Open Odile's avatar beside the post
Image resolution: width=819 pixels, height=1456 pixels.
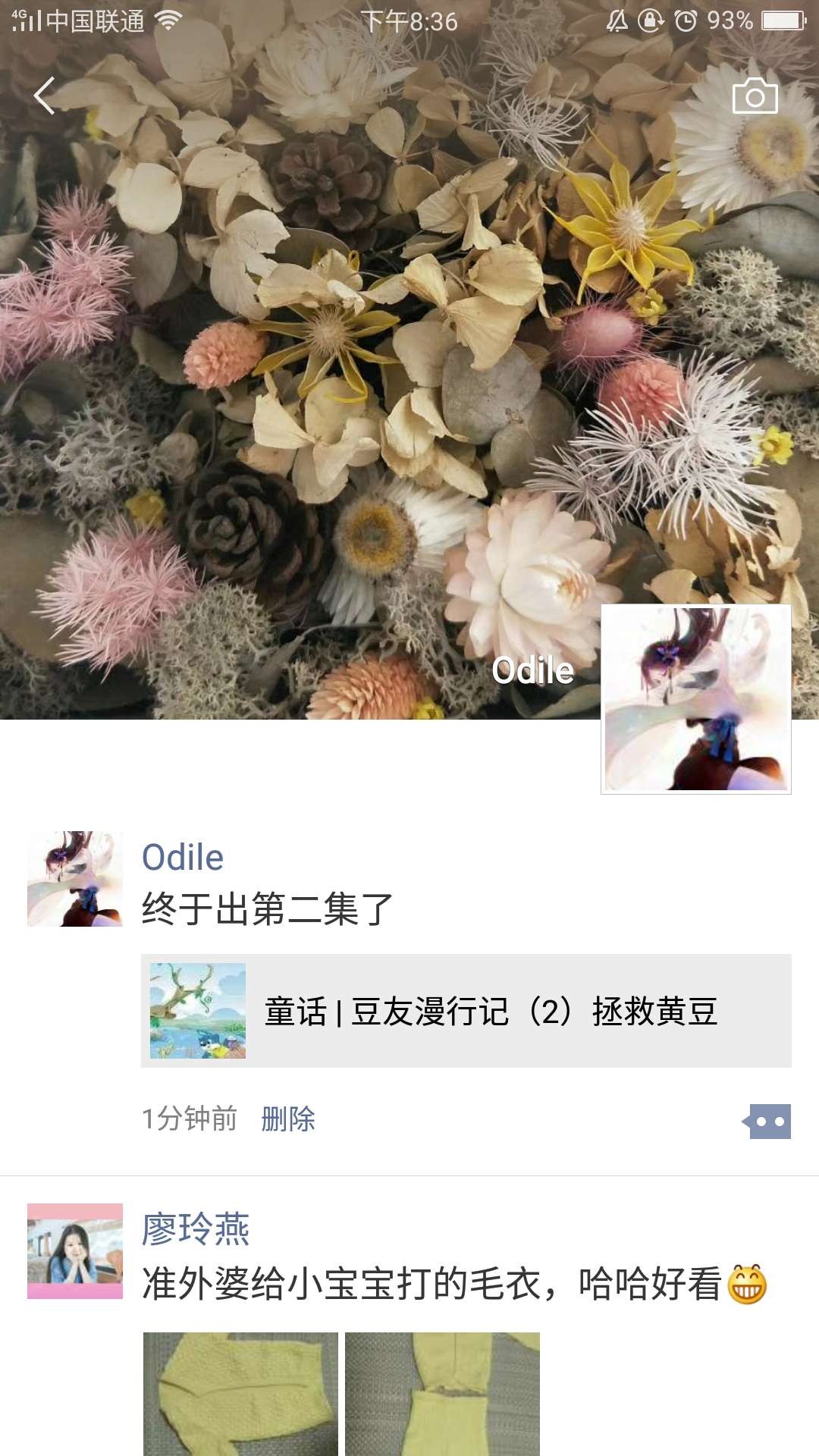pos(75,878)
